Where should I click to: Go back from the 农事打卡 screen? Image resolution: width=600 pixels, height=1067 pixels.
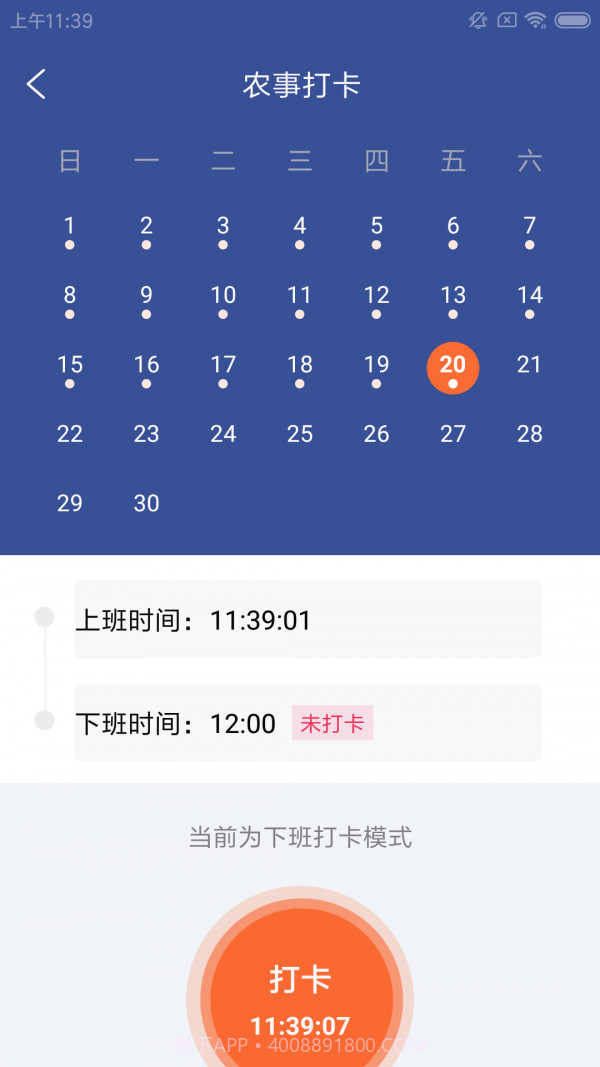[37, 85]
